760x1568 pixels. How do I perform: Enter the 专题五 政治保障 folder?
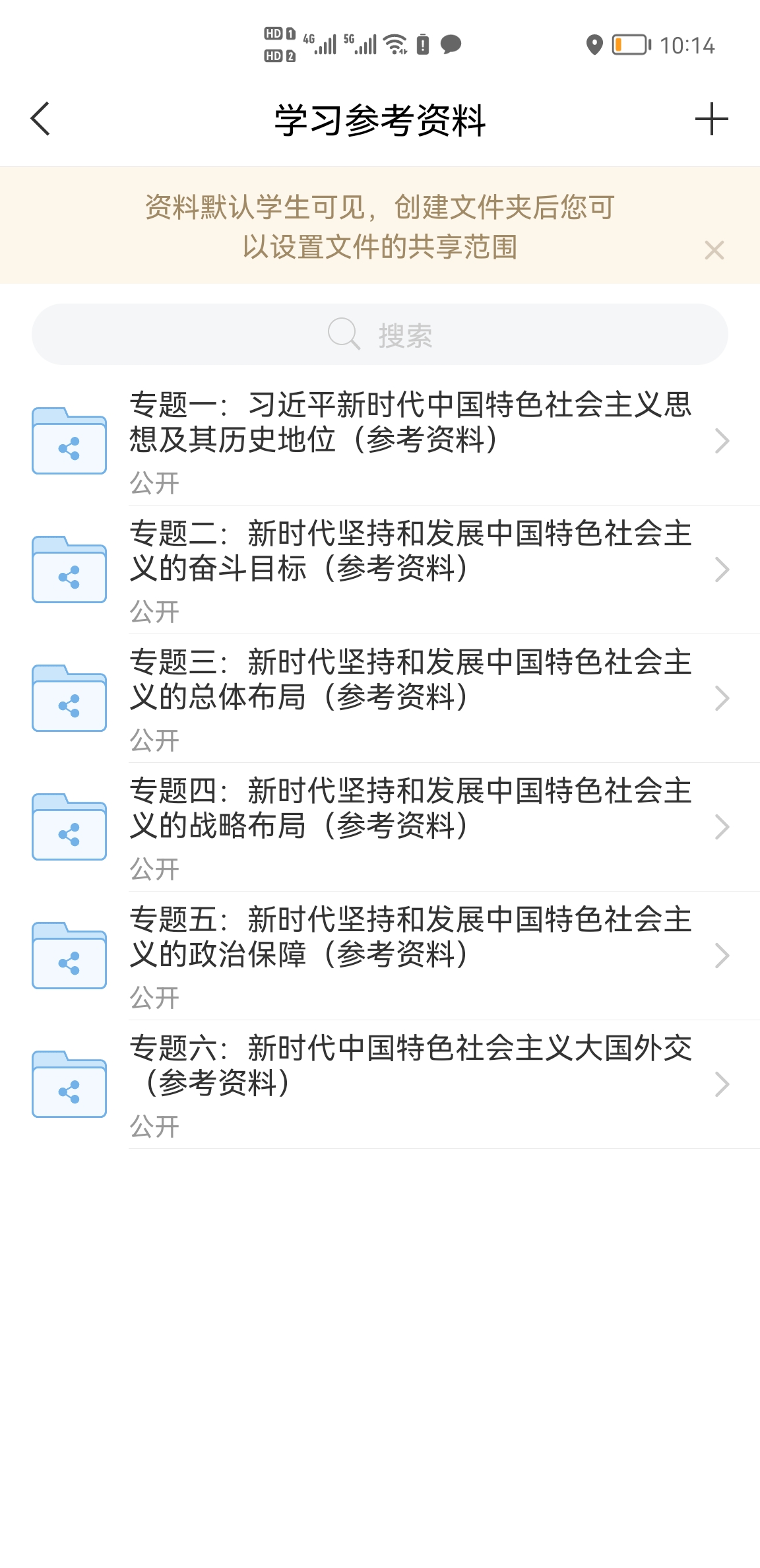point(409,956)
